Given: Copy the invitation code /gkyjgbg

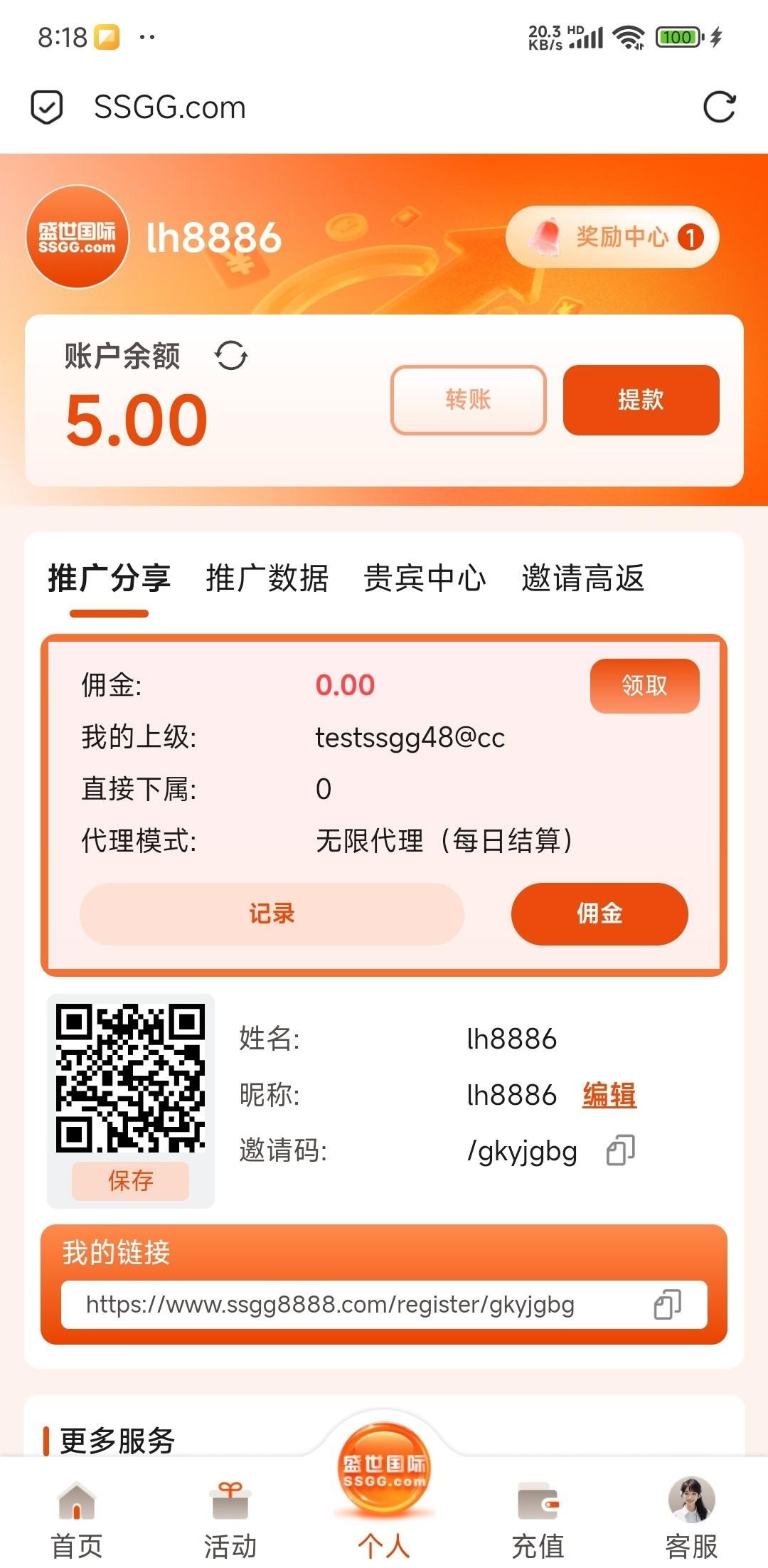Looking at the screenshot, I should 620,1150.
